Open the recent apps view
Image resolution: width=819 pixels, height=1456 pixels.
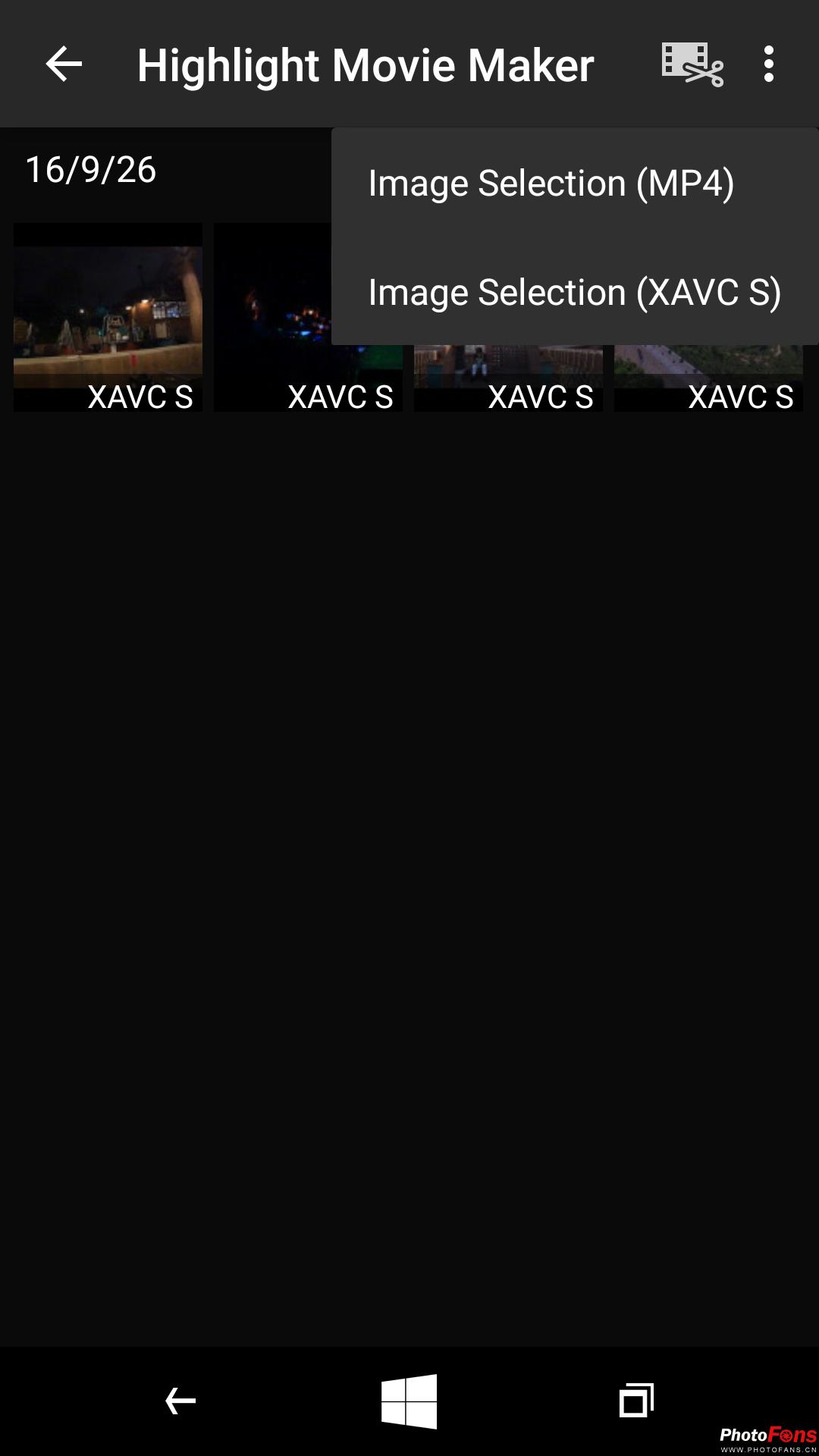tap(636, 1401)
